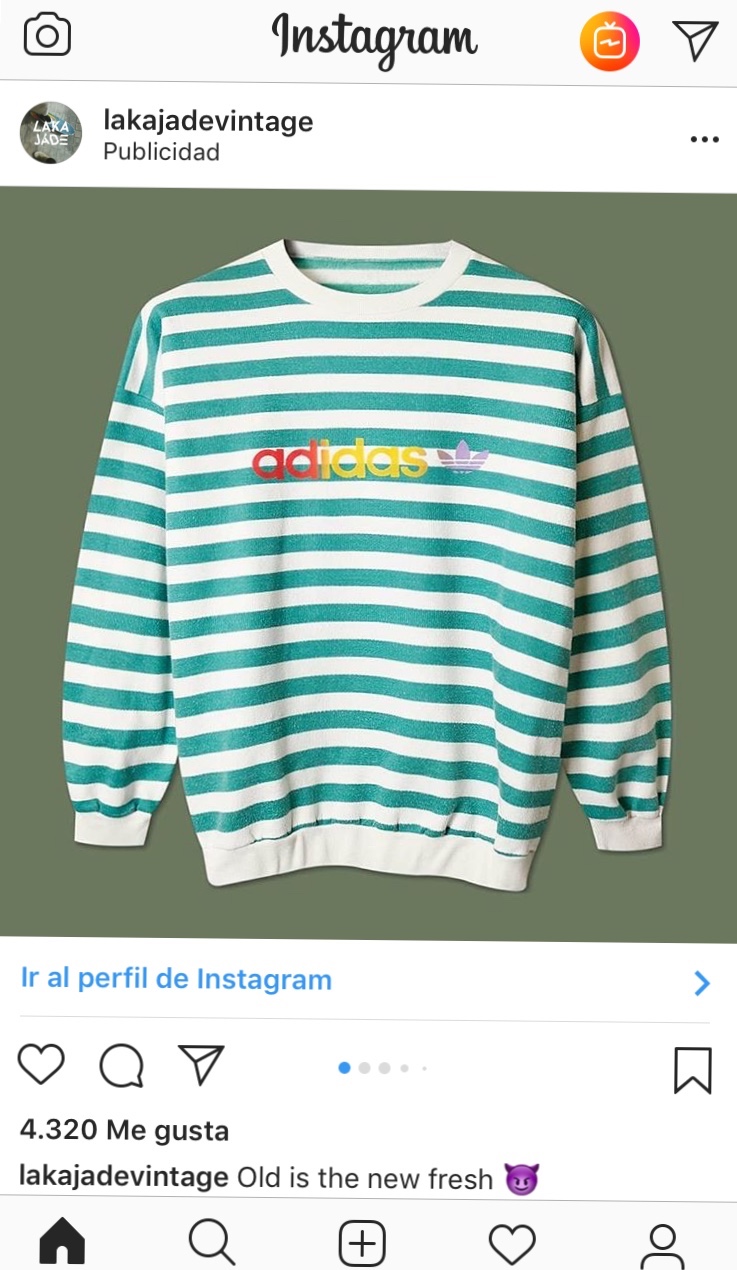Viewport: 737px width, 1270px height.
Task: Open comments with the speech bubble icon
Action: (122, 1066)
